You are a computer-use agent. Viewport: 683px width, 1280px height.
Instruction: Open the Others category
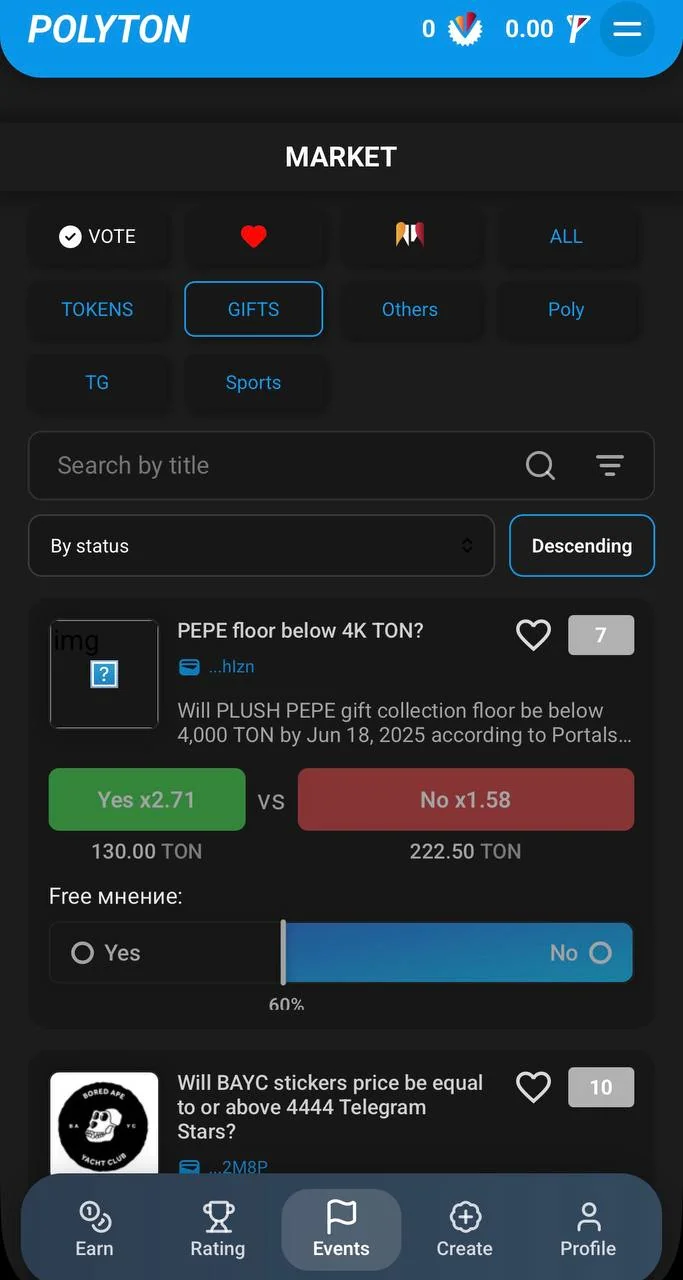click(410, 309)
